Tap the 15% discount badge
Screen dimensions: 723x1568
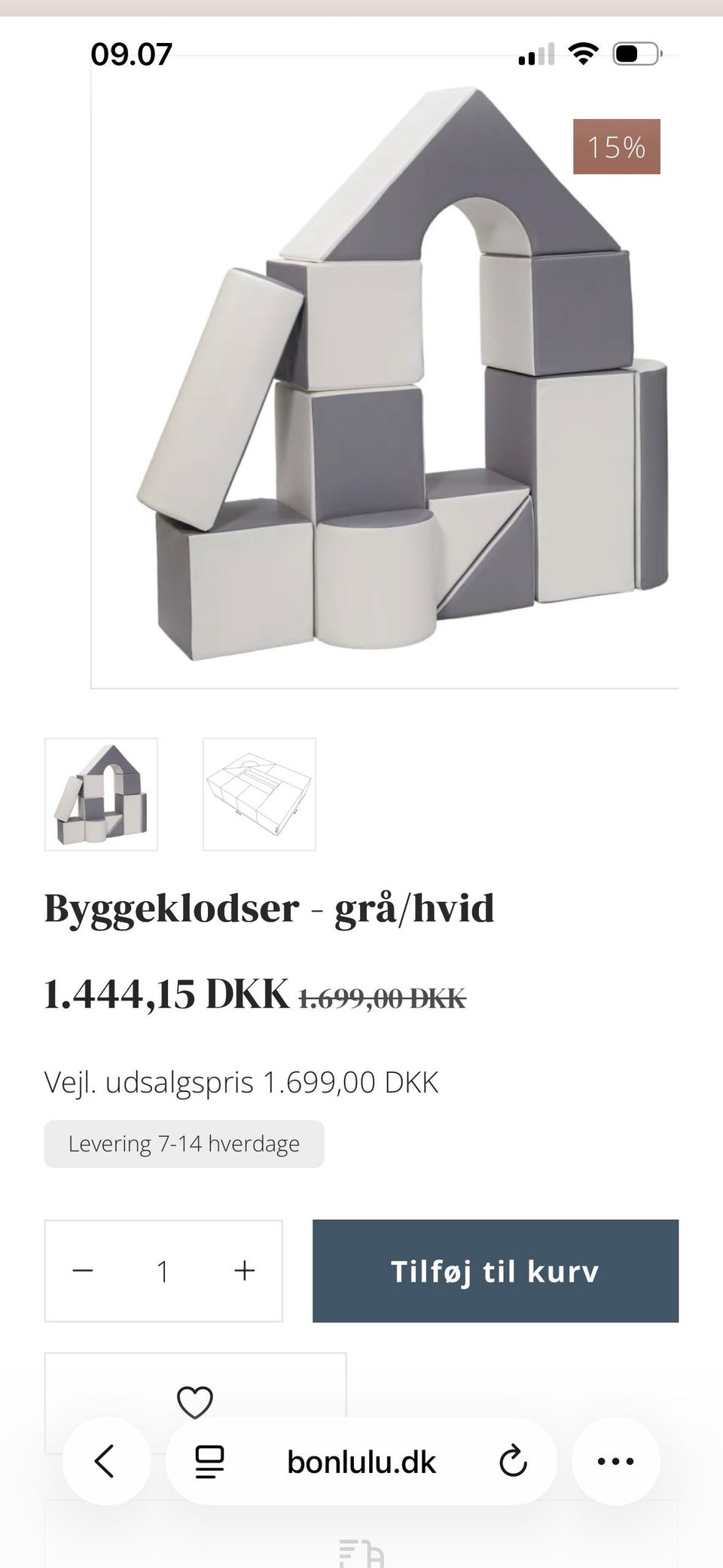click(x=618, y=148)
